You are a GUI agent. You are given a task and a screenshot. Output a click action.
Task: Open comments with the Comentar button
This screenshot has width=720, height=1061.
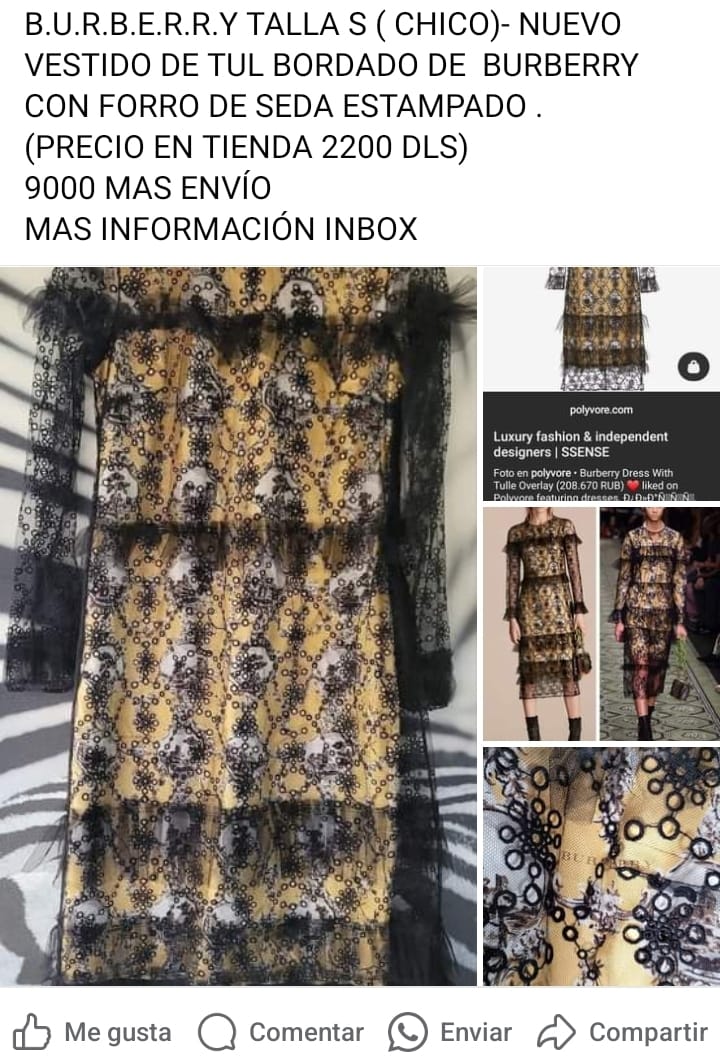pyautogui.click(x=281, y=1032)
